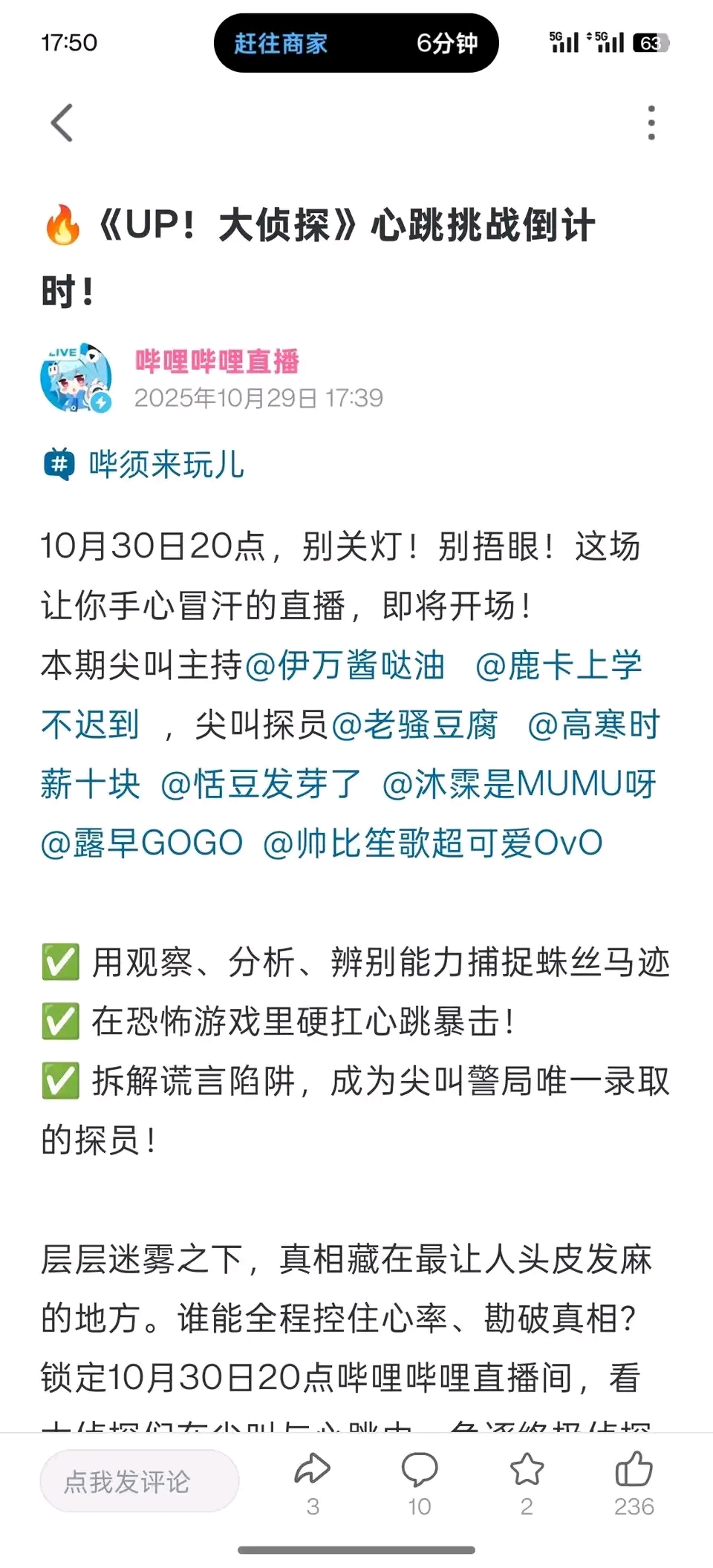Open mention @帅比笙歌超可爱OvO
713x1568 pixels.
433,843
